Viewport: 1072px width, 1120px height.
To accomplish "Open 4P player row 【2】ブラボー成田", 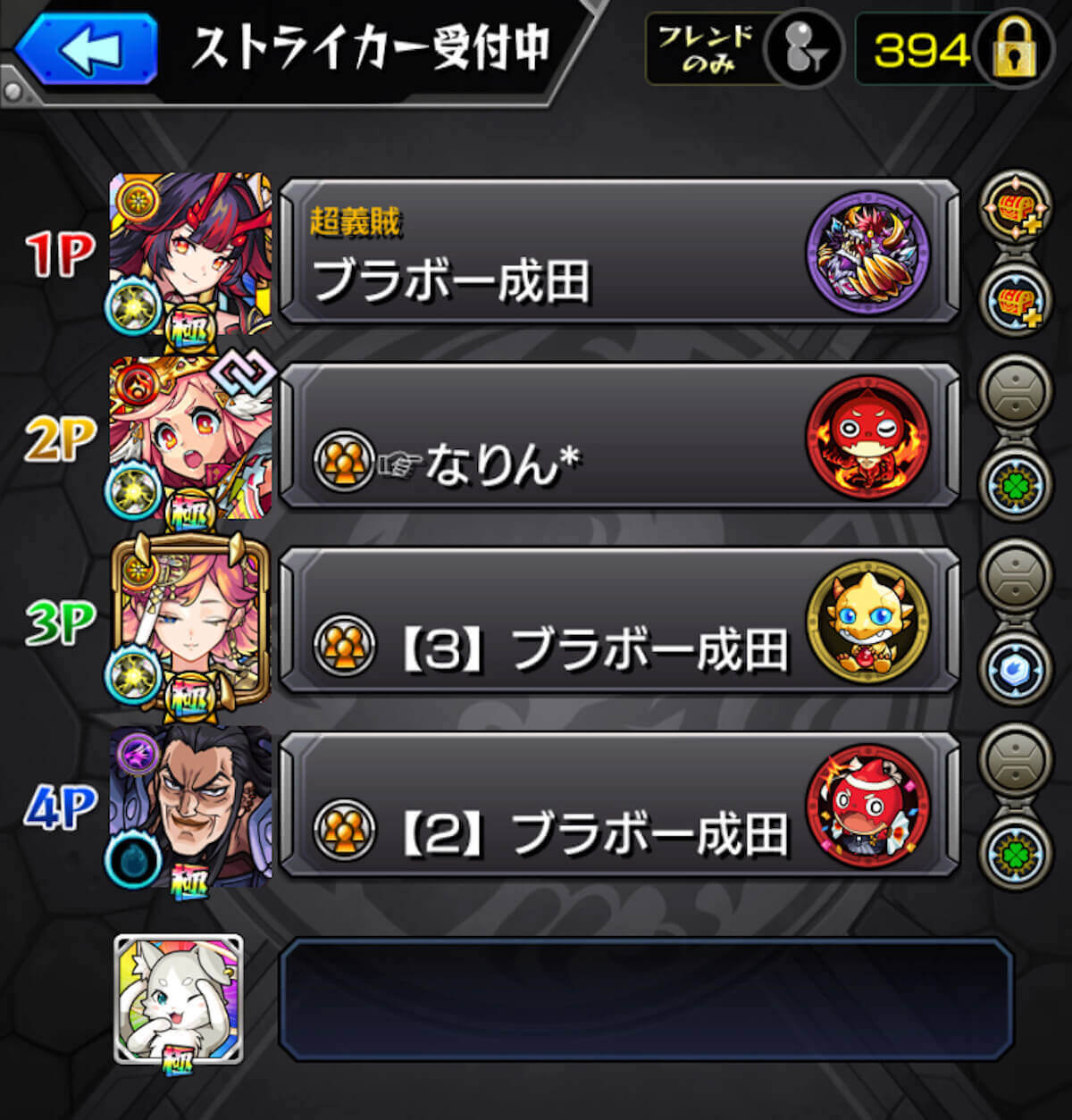I will [x=618, y=807].
